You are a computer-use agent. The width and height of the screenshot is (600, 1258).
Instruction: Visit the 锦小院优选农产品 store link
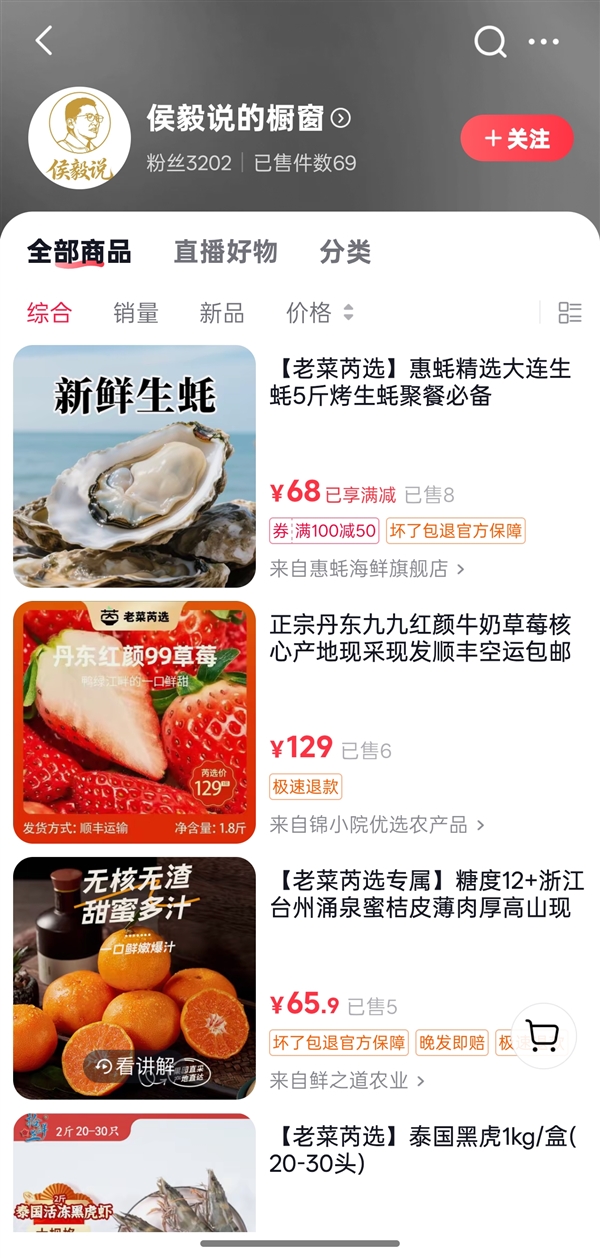[x=376, y=825]
